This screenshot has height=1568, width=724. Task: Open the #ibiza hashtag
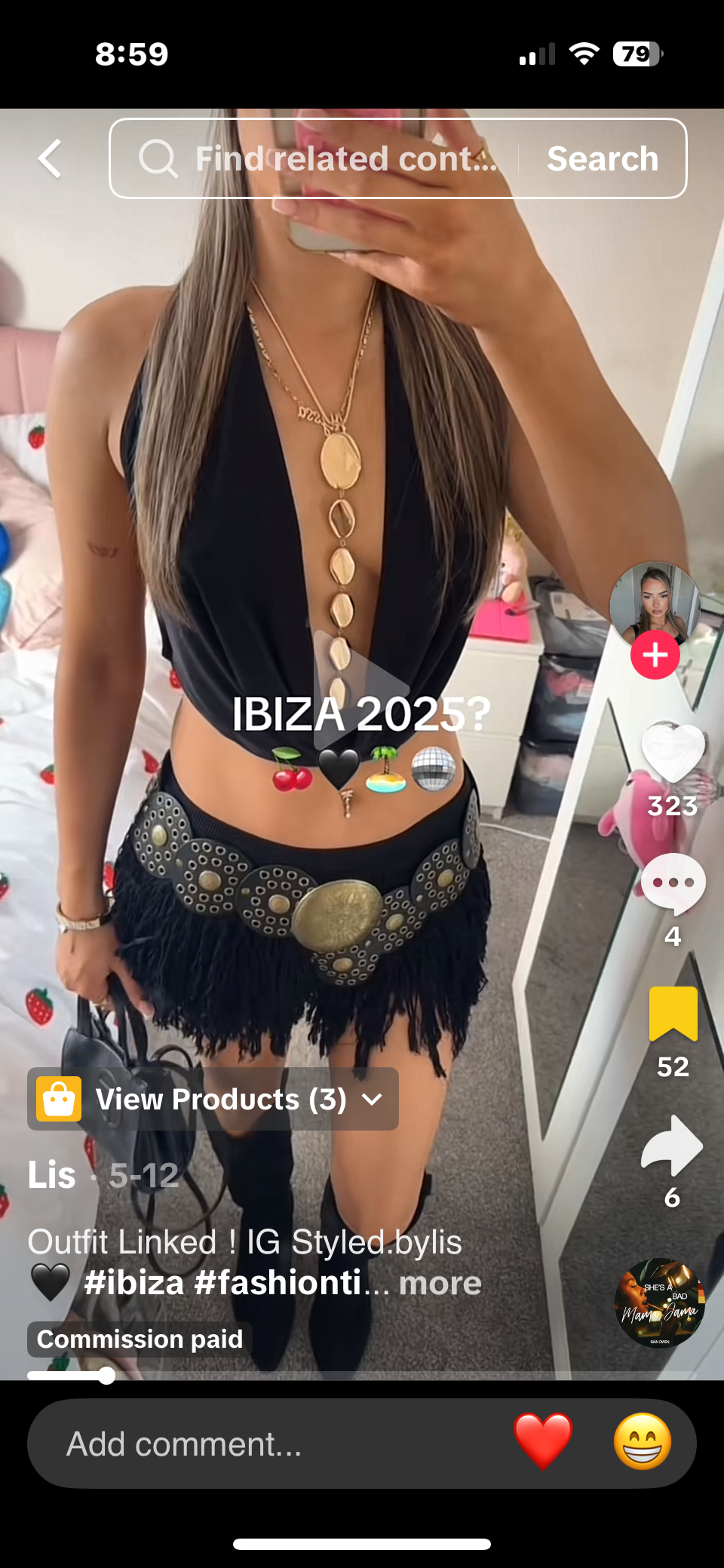pyautogui.click(x=134, y=1283)
